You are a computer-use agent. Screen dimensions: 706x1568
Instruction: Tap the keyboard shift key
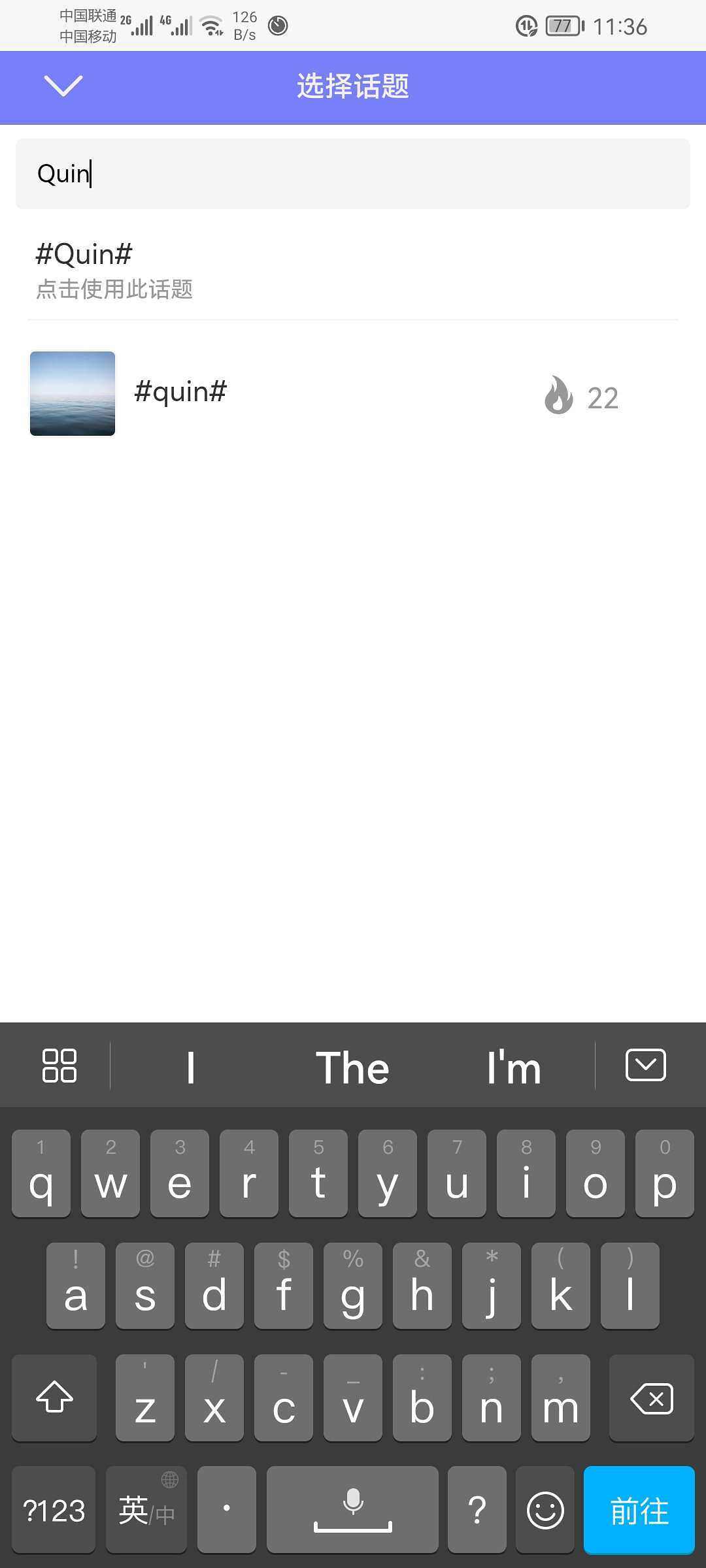54,1399
